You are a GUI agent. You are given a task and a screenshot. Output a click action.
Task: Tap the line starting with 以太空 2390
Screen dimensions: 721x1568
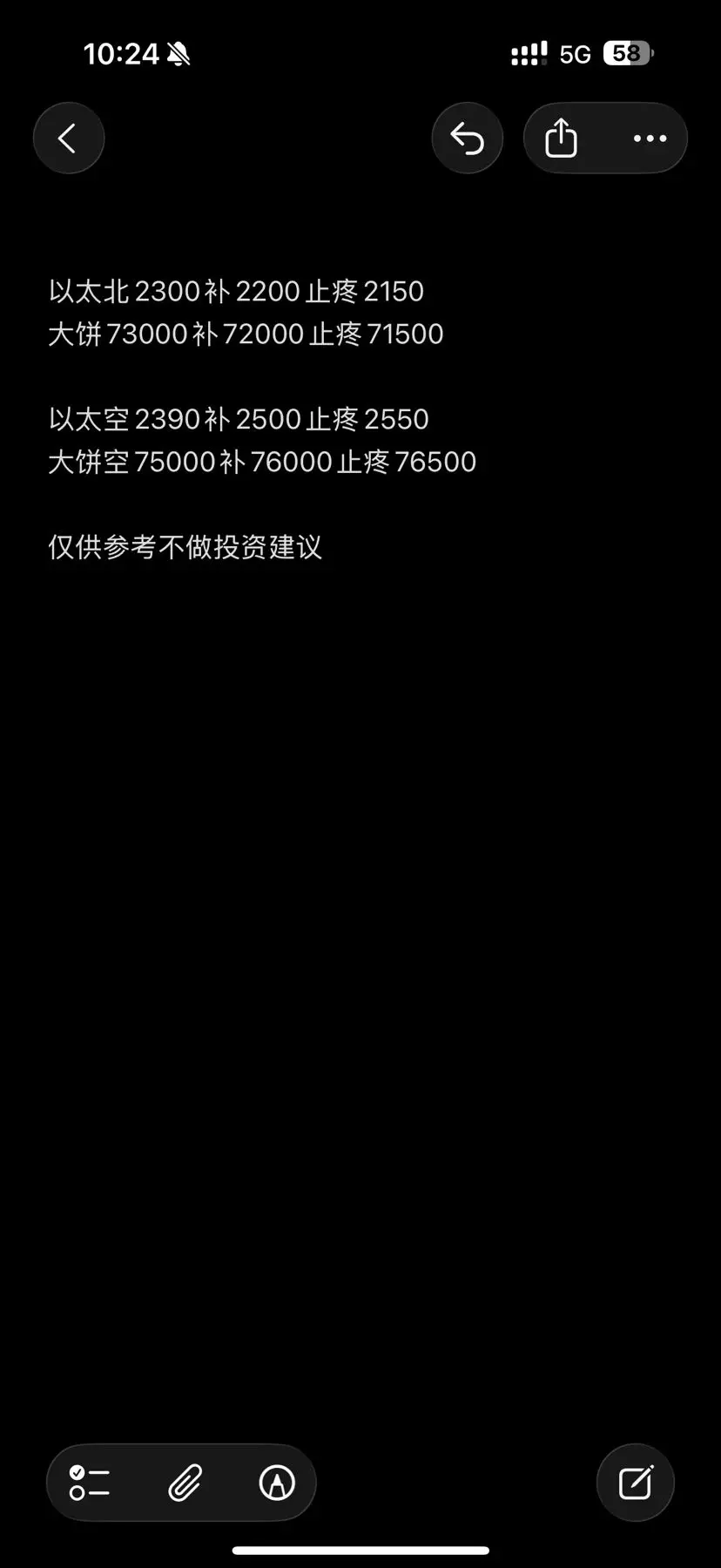pos(237,419)
